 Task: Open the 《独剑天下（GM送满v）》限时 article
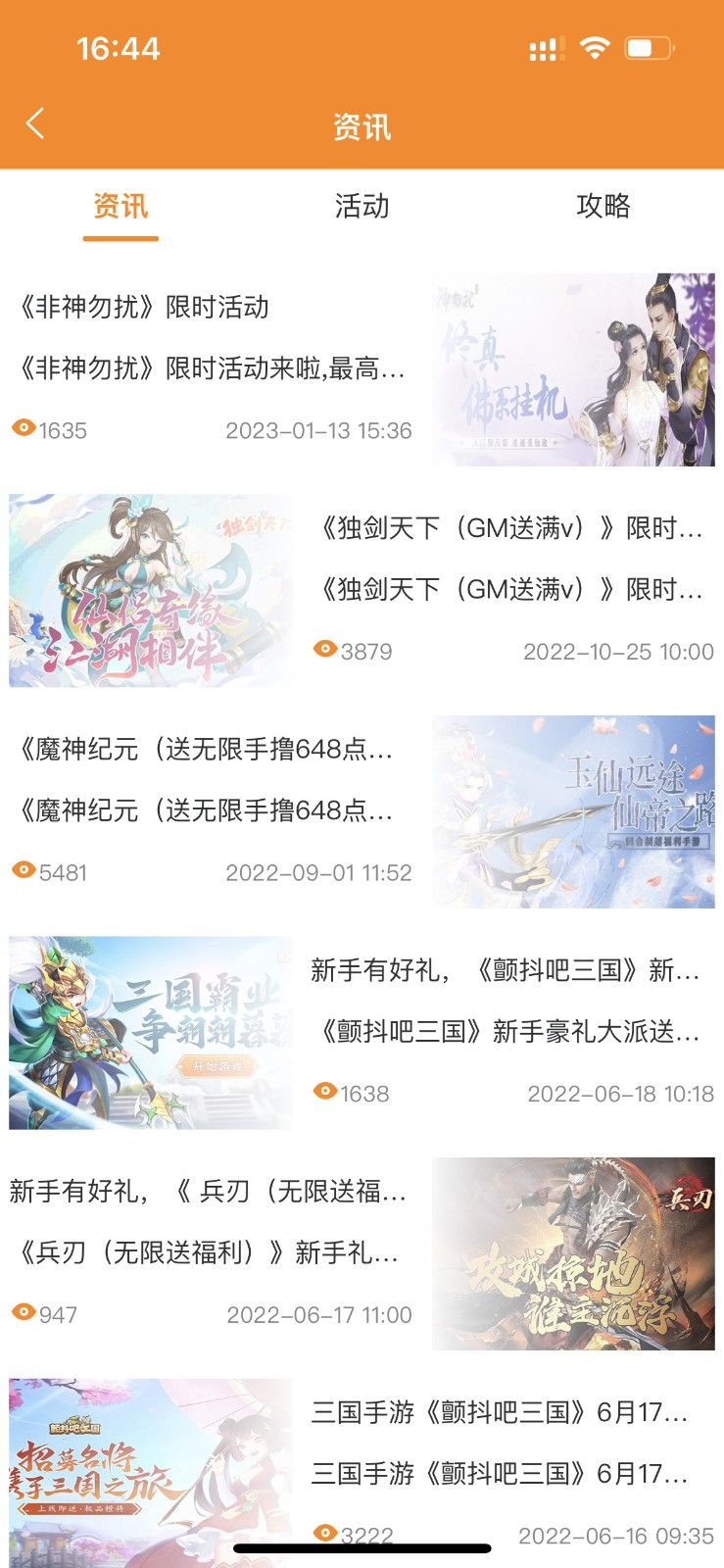[509, 529]
